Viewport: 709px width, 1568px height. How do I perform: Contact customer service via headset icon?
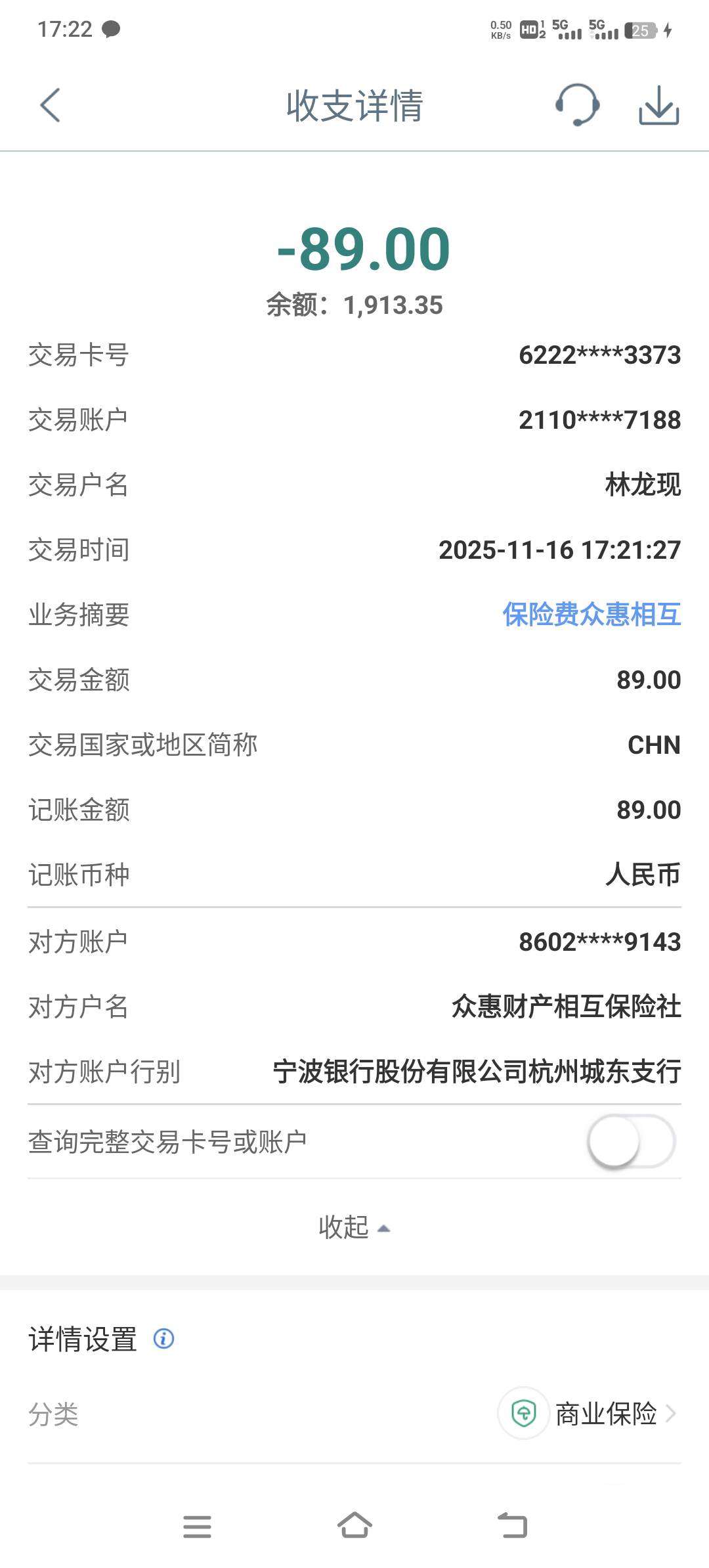pyautogui.click(x=577, y=105)
